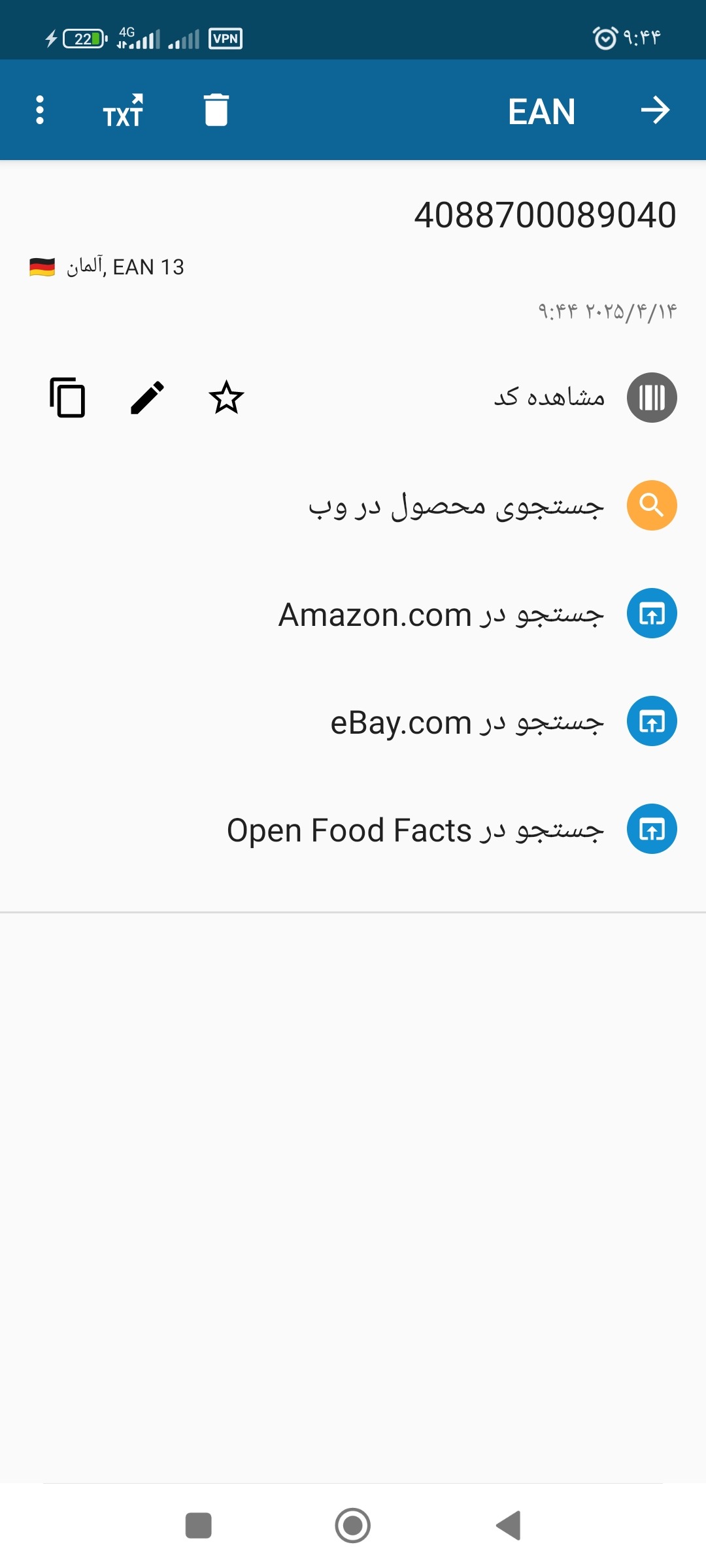Mark this code as favorite
The height and width of the screenshot is (1568, 706).
click(x=226, y=397)
